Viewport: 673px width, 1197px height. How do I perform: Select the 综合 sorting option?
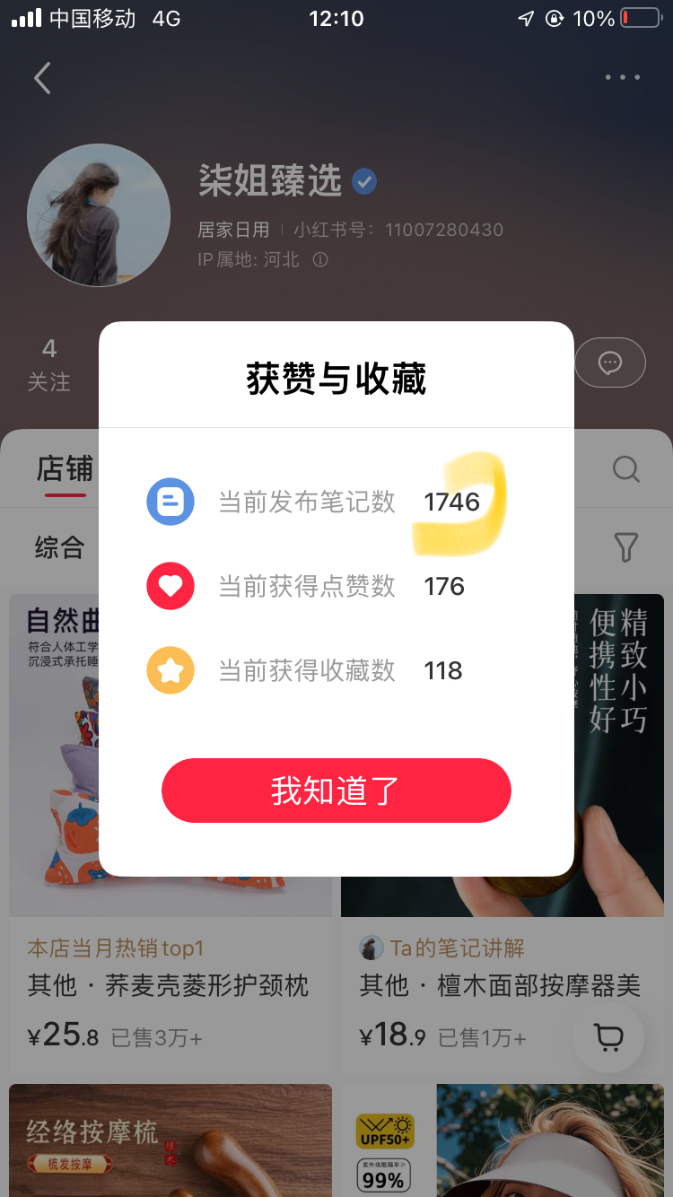pyautogui.click(x=60, y=547)
